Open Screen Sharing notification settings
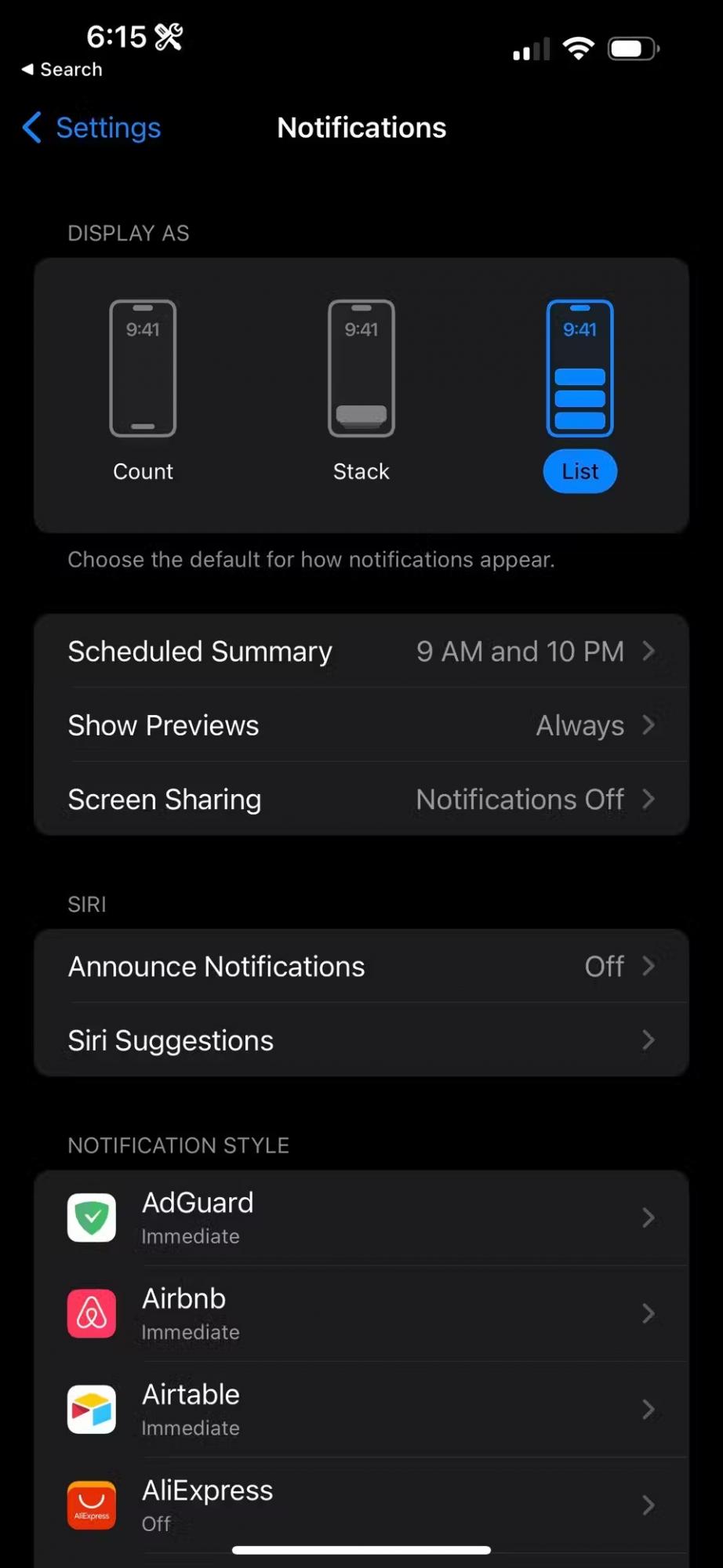This screenshot has width=723, height=1568. pyautogui.click(x=361, y=800)
